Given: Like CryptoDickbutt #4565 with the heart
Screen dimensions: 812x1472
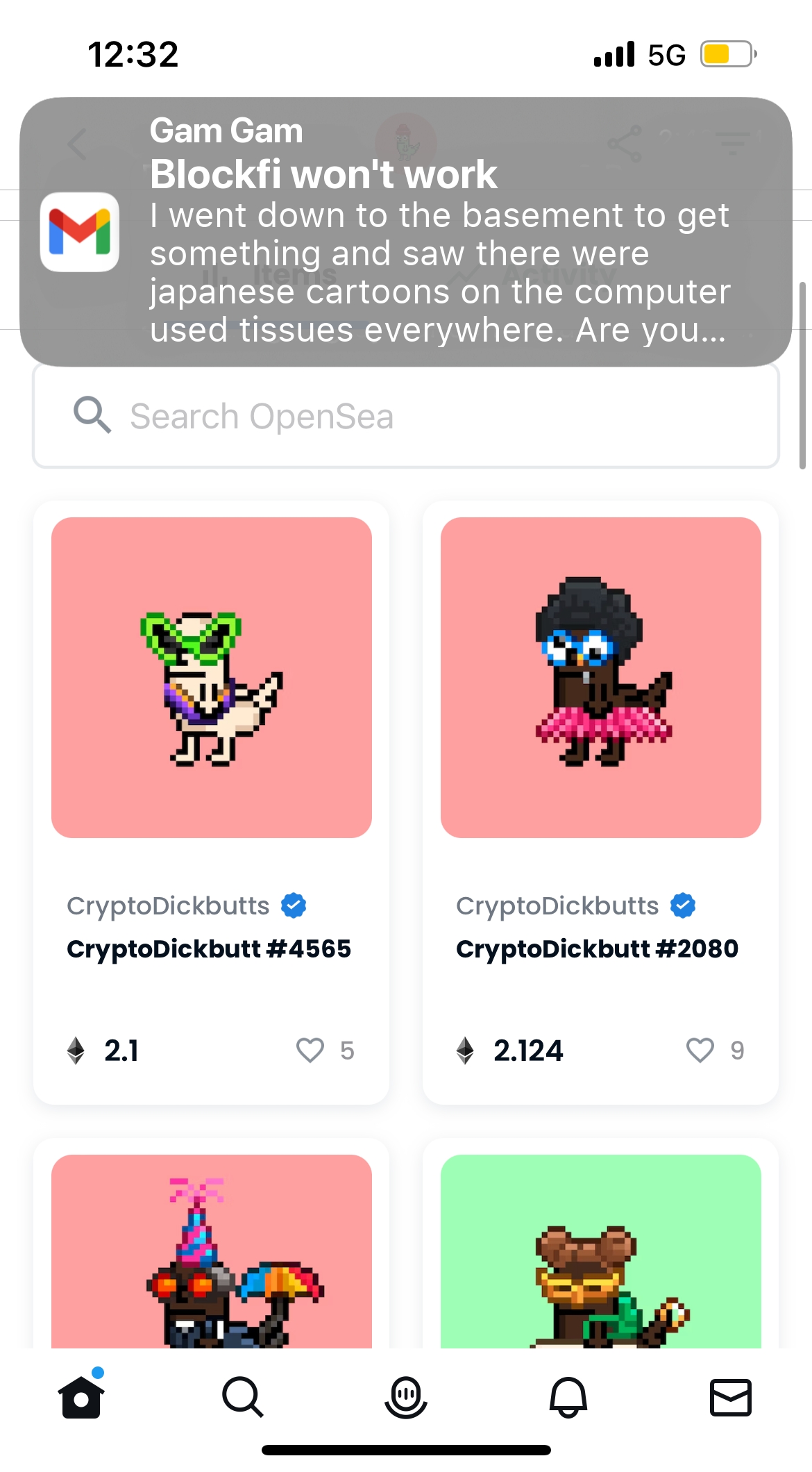Looking at the screenshot, I should (x=310, y=1050).
